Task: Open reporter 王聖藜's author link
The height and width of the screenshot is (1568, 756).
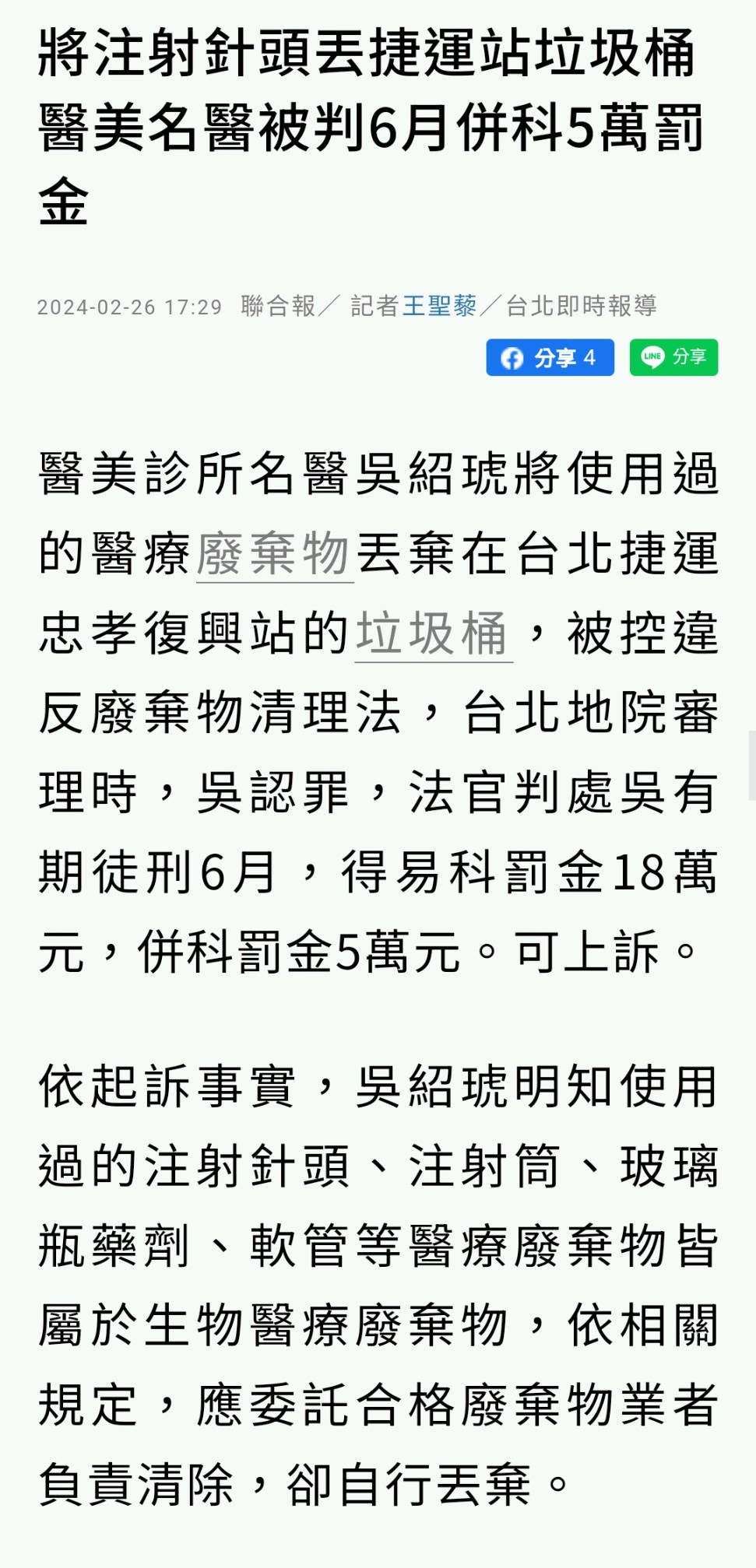Action: point(439,306)
